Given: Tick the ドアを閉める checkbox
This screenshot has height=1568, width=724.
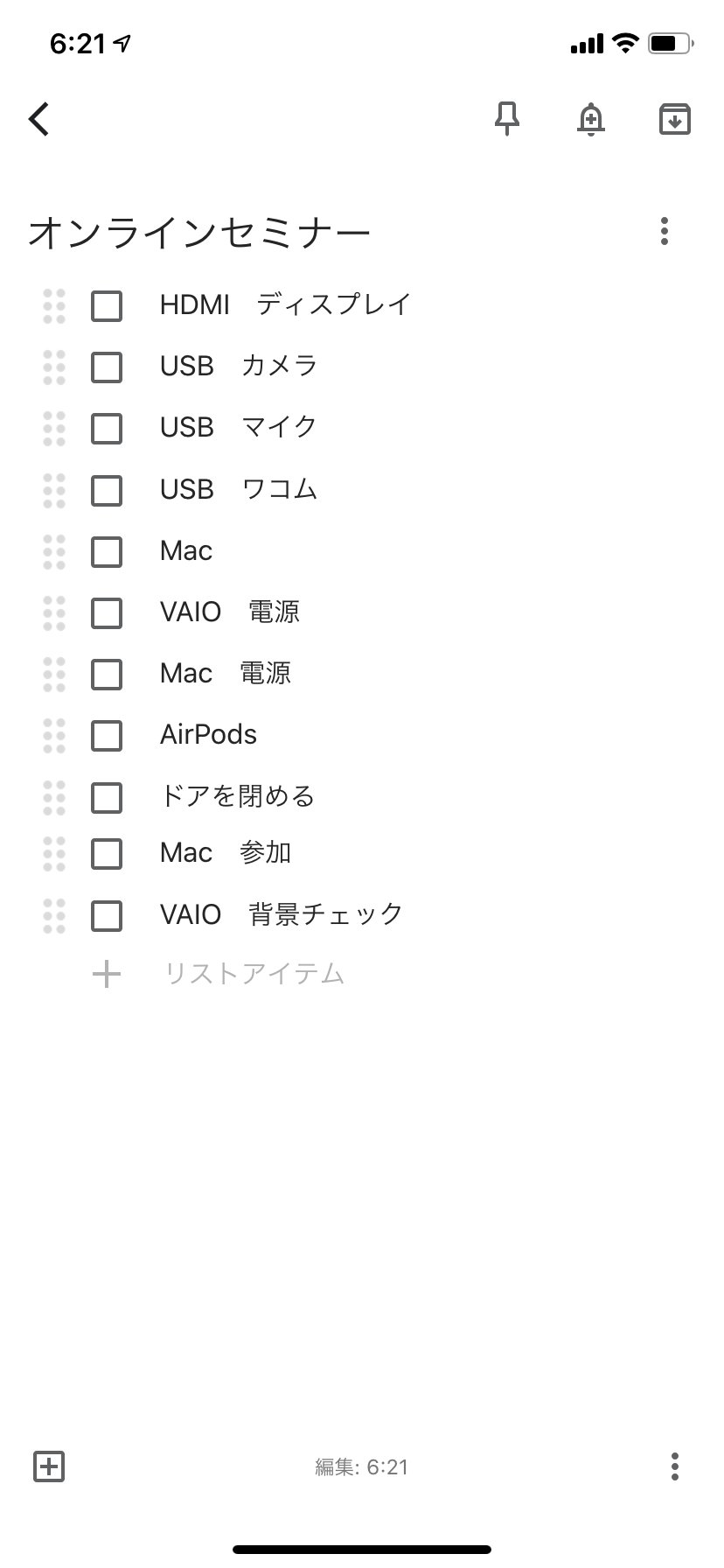Looking at the screenshot, I should 107,798.
